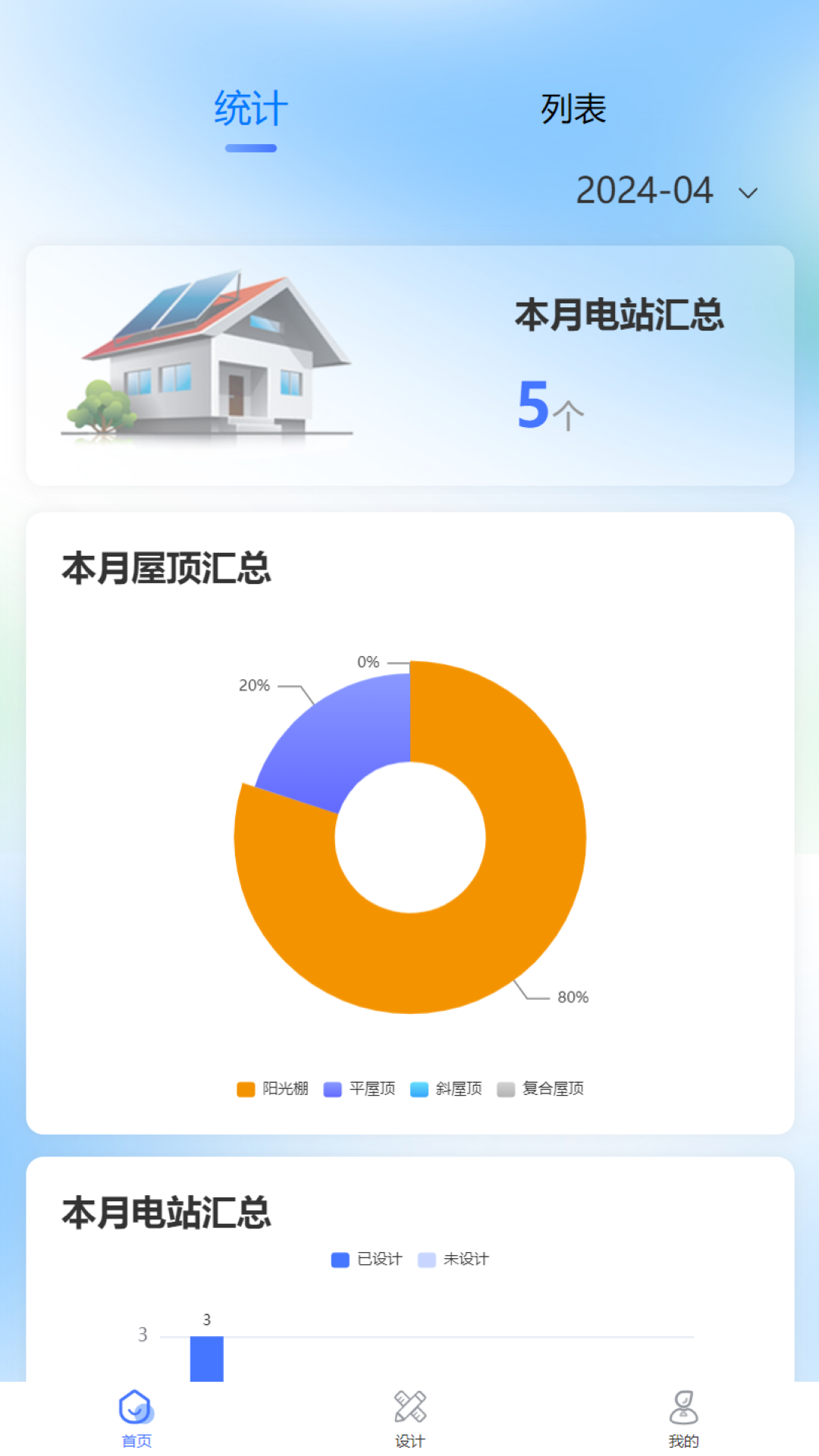Toggle the 复合屋顶 legend item
Screen dimensions: 819x1456
point(540,1089)
